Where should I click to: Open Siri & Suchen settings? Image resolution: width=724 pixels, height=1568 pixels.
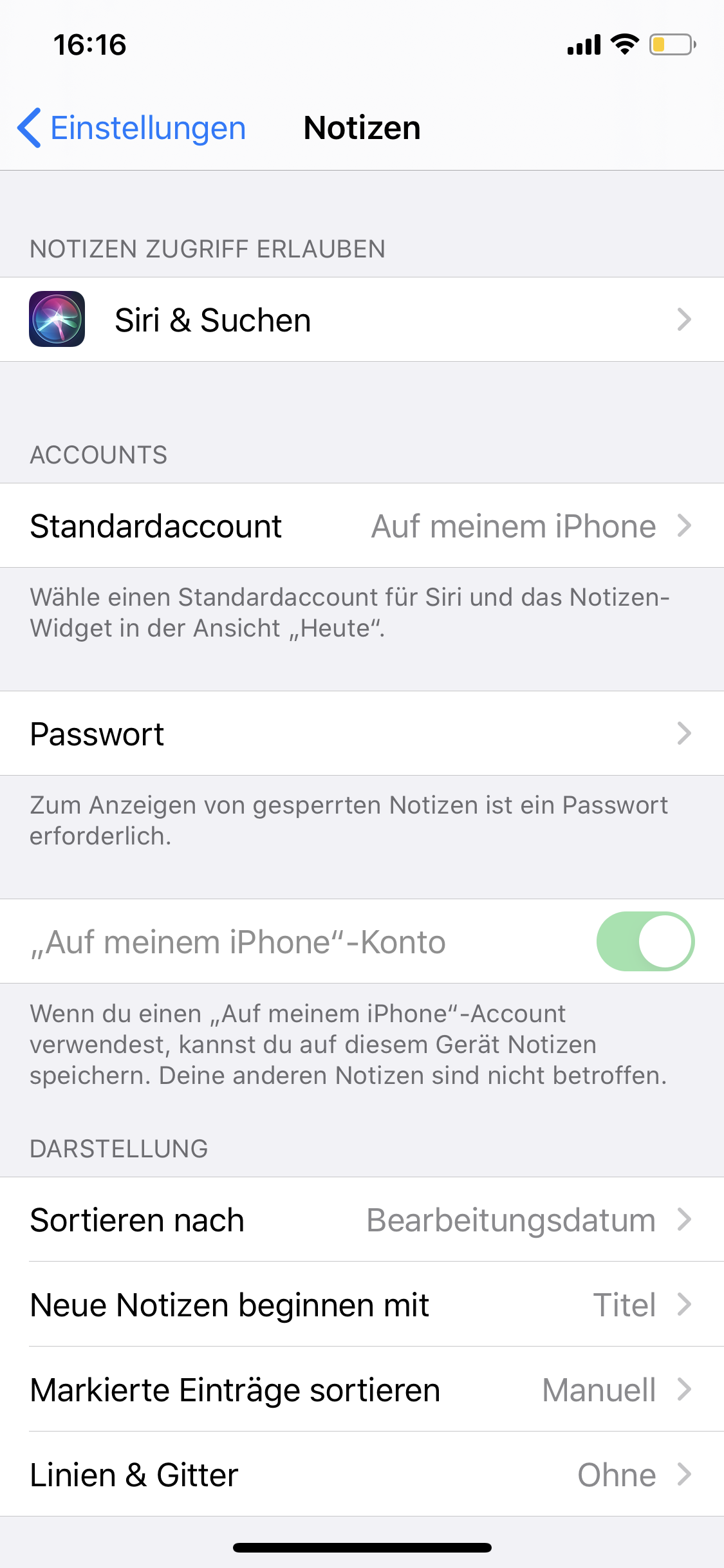362,320
